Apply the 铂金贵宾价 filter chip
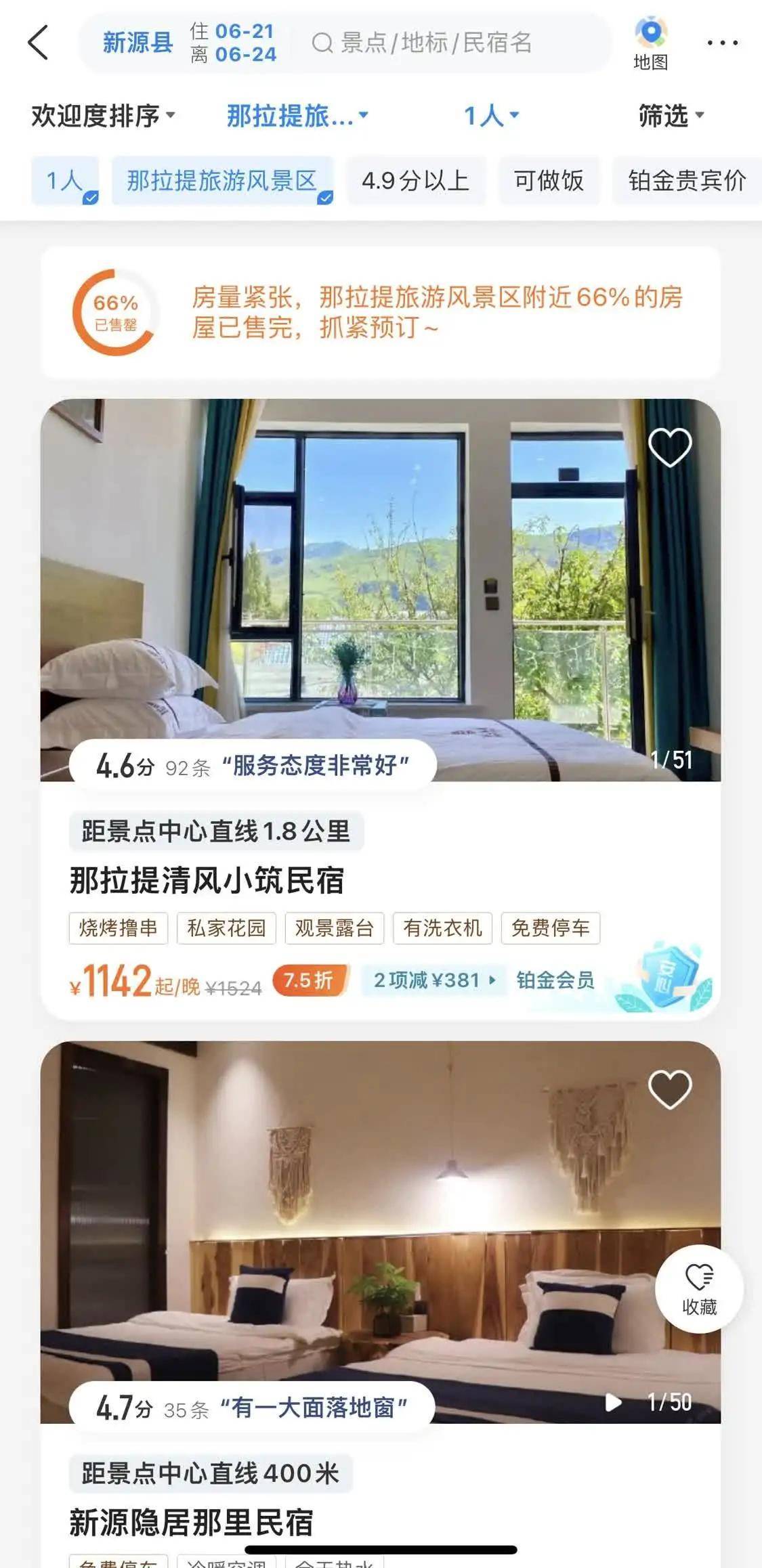The height and width of the screenshot is (1568, 762). (686, 181)
